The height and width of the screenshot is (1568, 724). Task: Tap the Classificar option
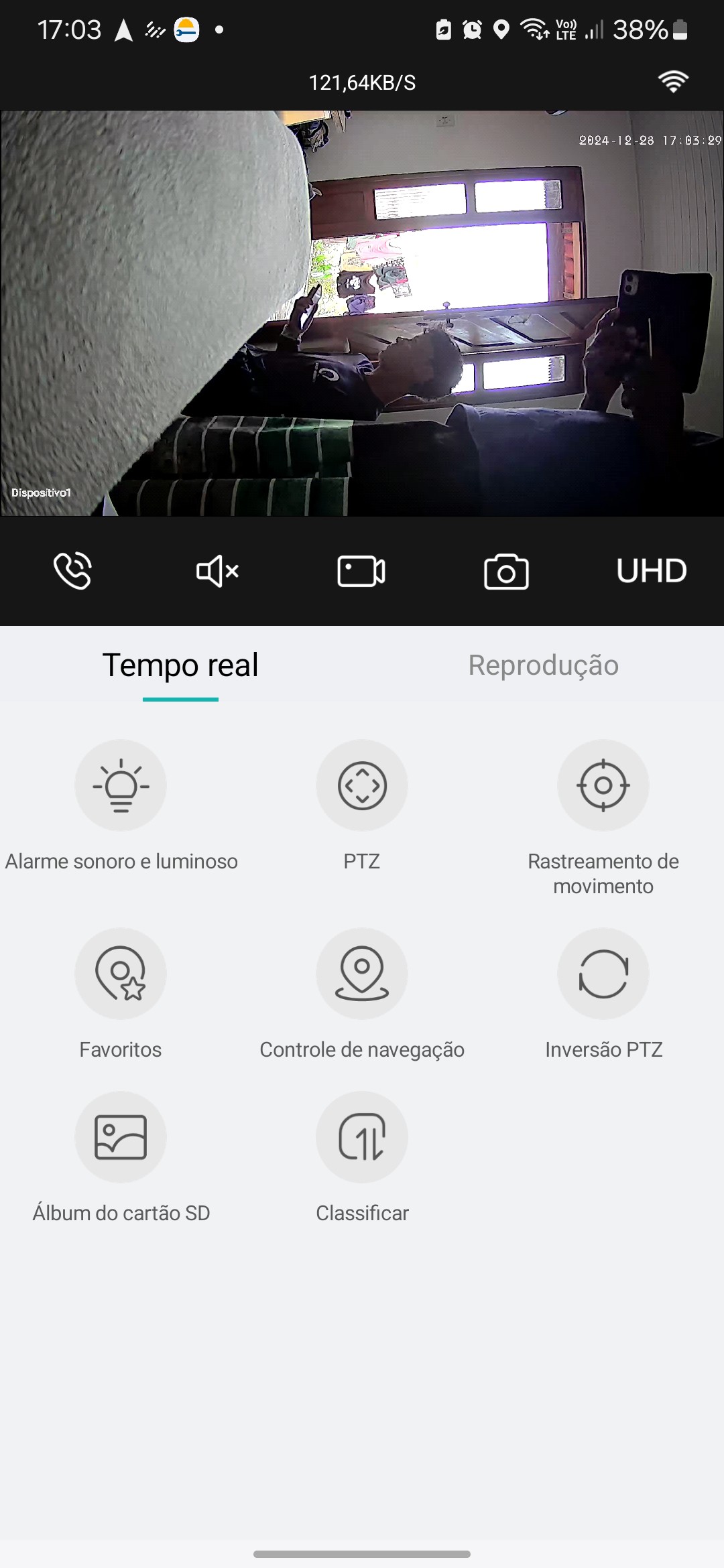click(x=362, y=1137)
